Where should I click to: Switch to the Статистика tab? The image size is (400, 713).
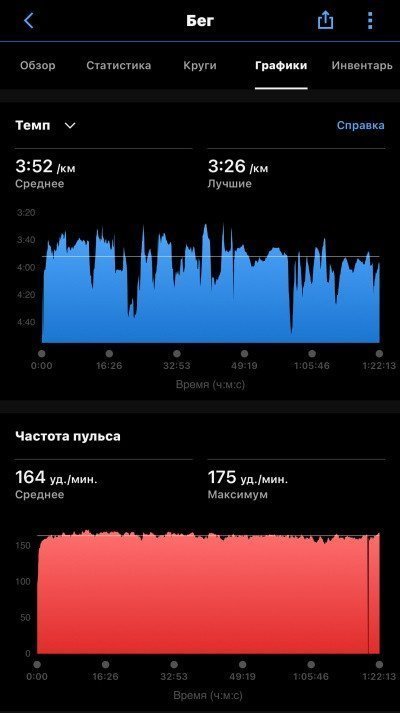[119, 65]
